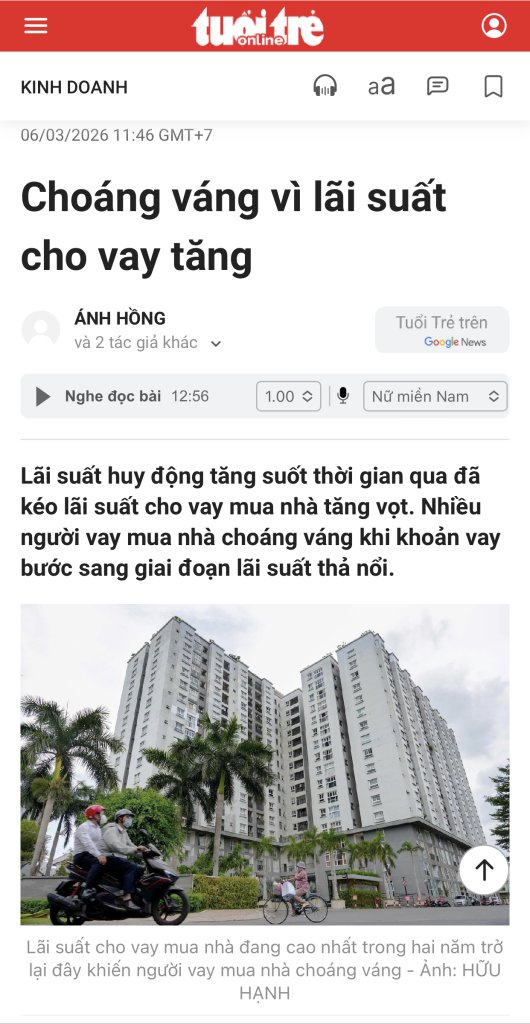
Task: Play the article audio reading
Action: 42,396
